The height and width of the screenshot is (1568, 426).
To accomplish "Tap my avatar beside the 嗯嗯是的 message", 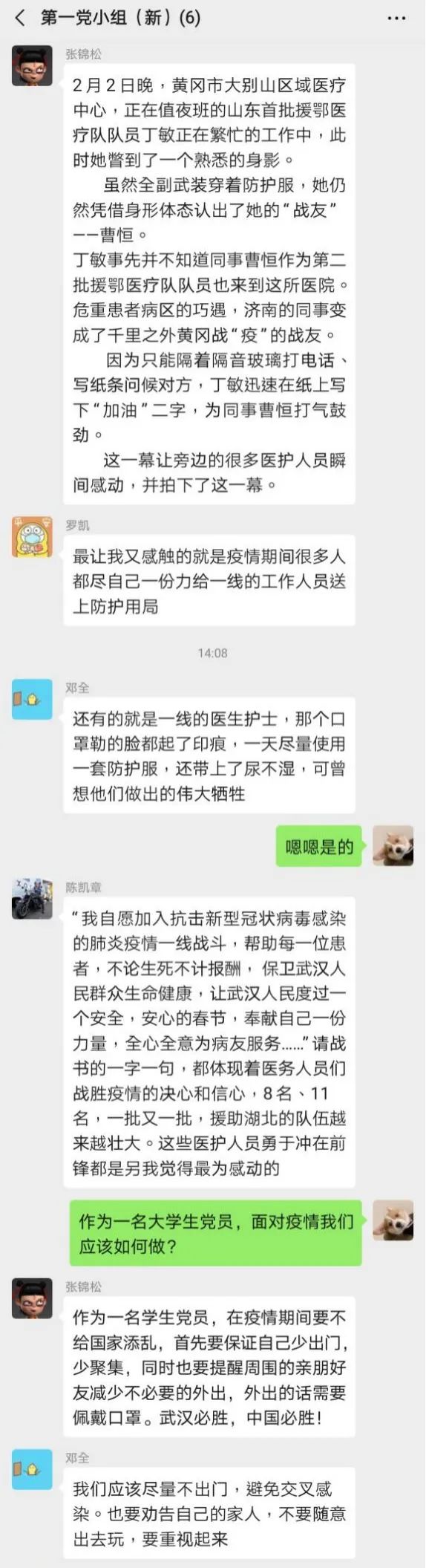I will click(x=393, y=845).
